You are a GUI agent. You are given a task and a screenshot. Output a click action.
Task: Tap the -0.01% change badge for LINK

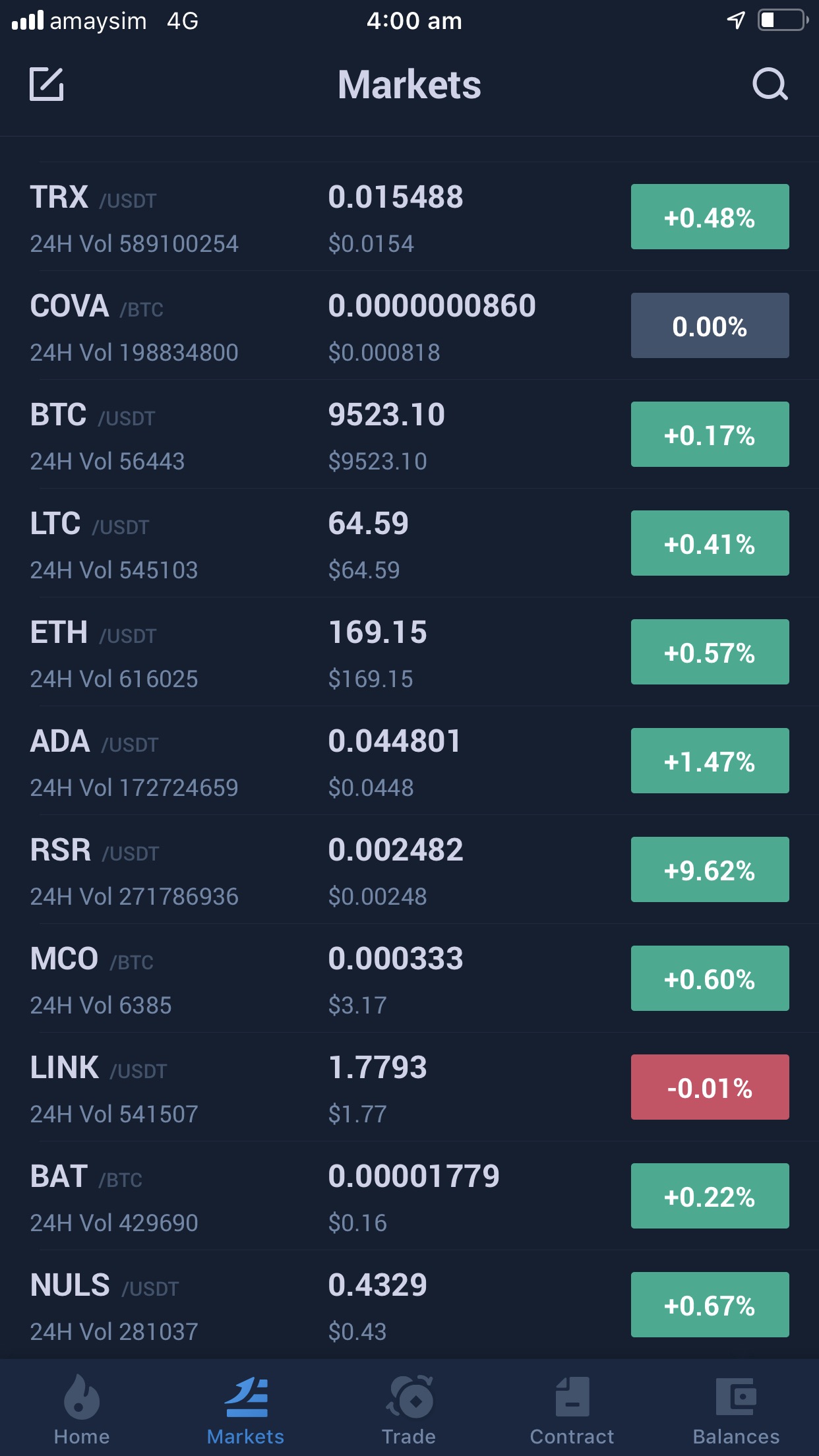point(710,1087)
